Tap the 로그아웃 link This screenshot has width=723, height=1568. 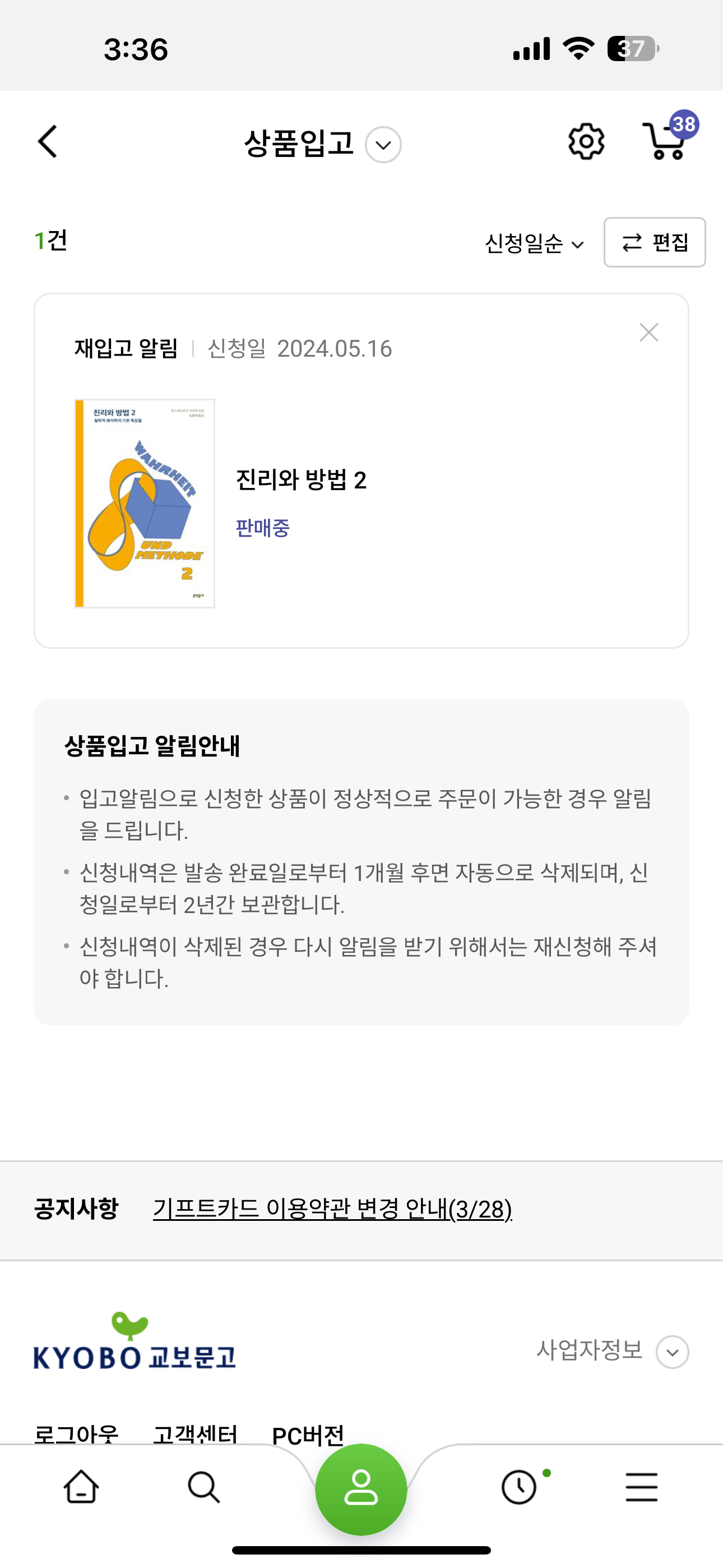(76, 1434)
